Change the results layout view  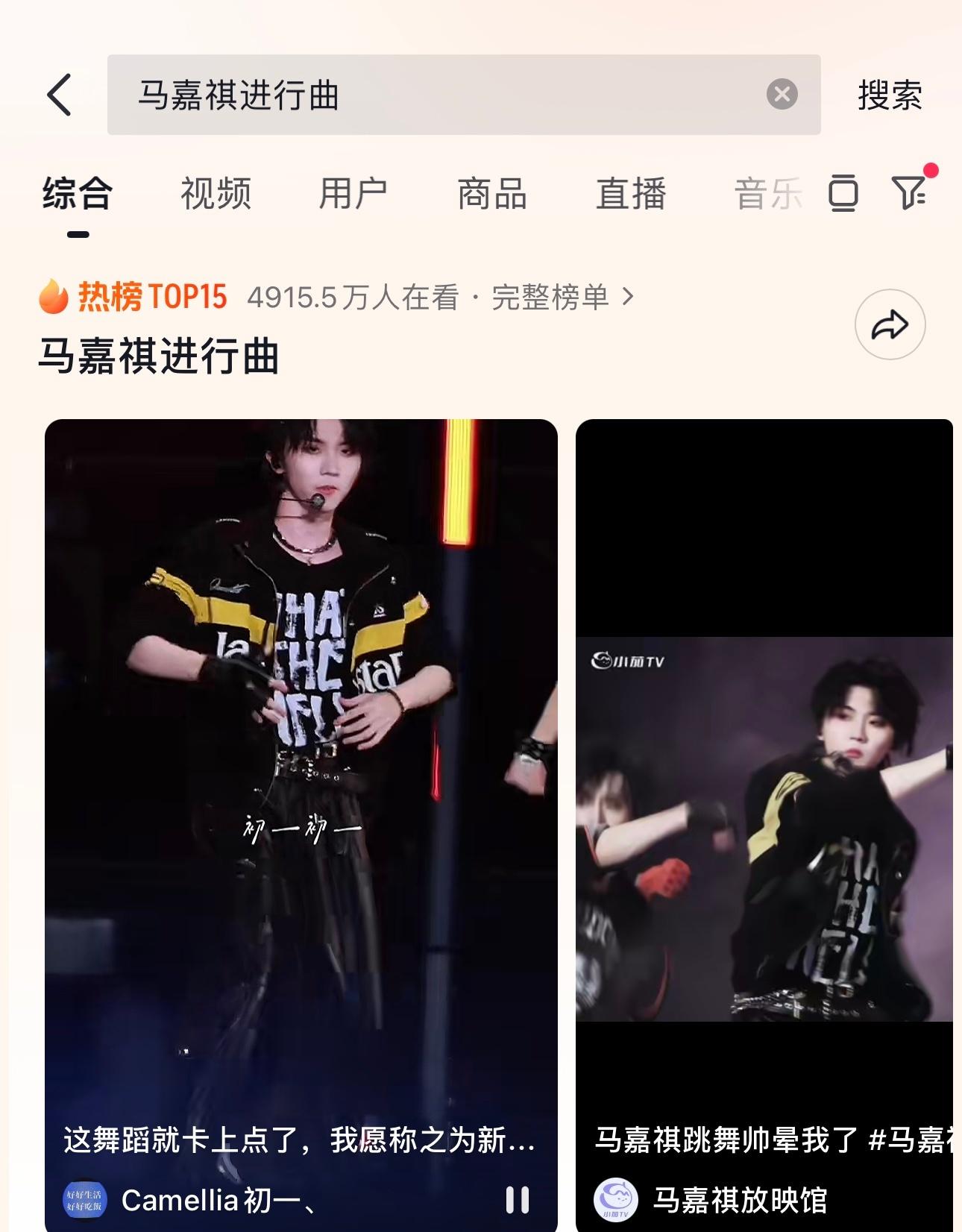pyautogui.click(x=843, y=194)
